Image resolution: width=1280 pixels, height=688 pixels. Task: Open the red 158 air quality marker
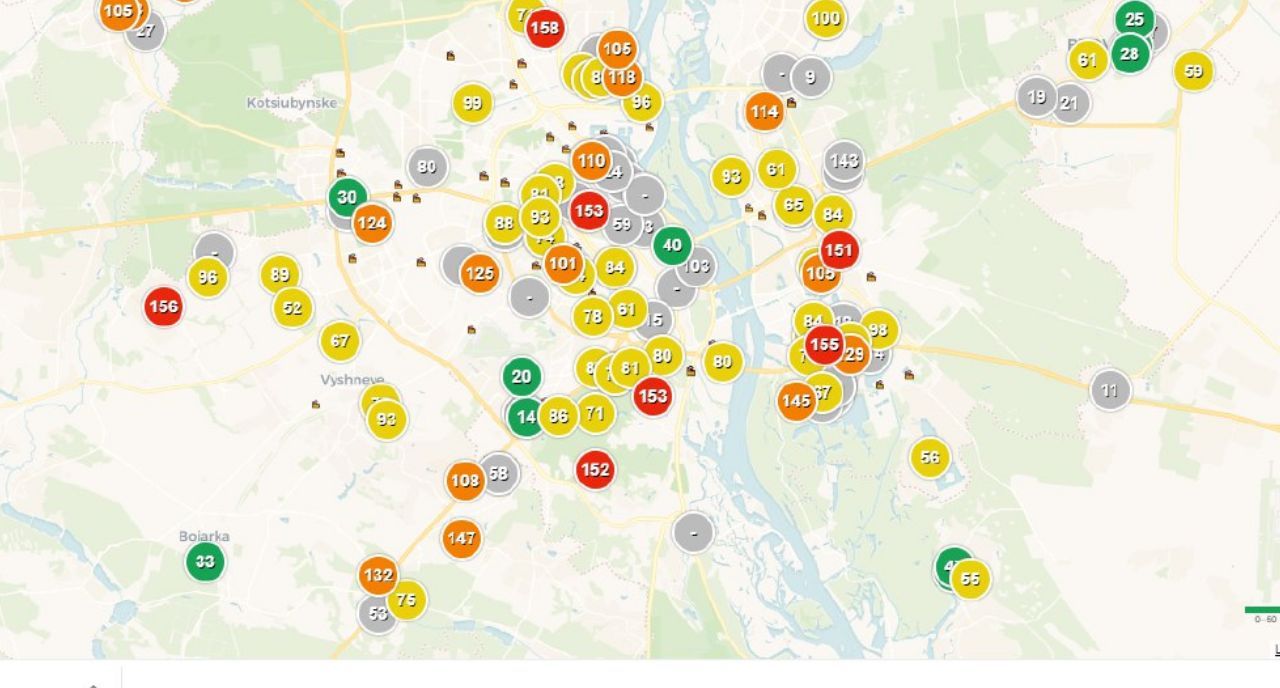(545, 28)
